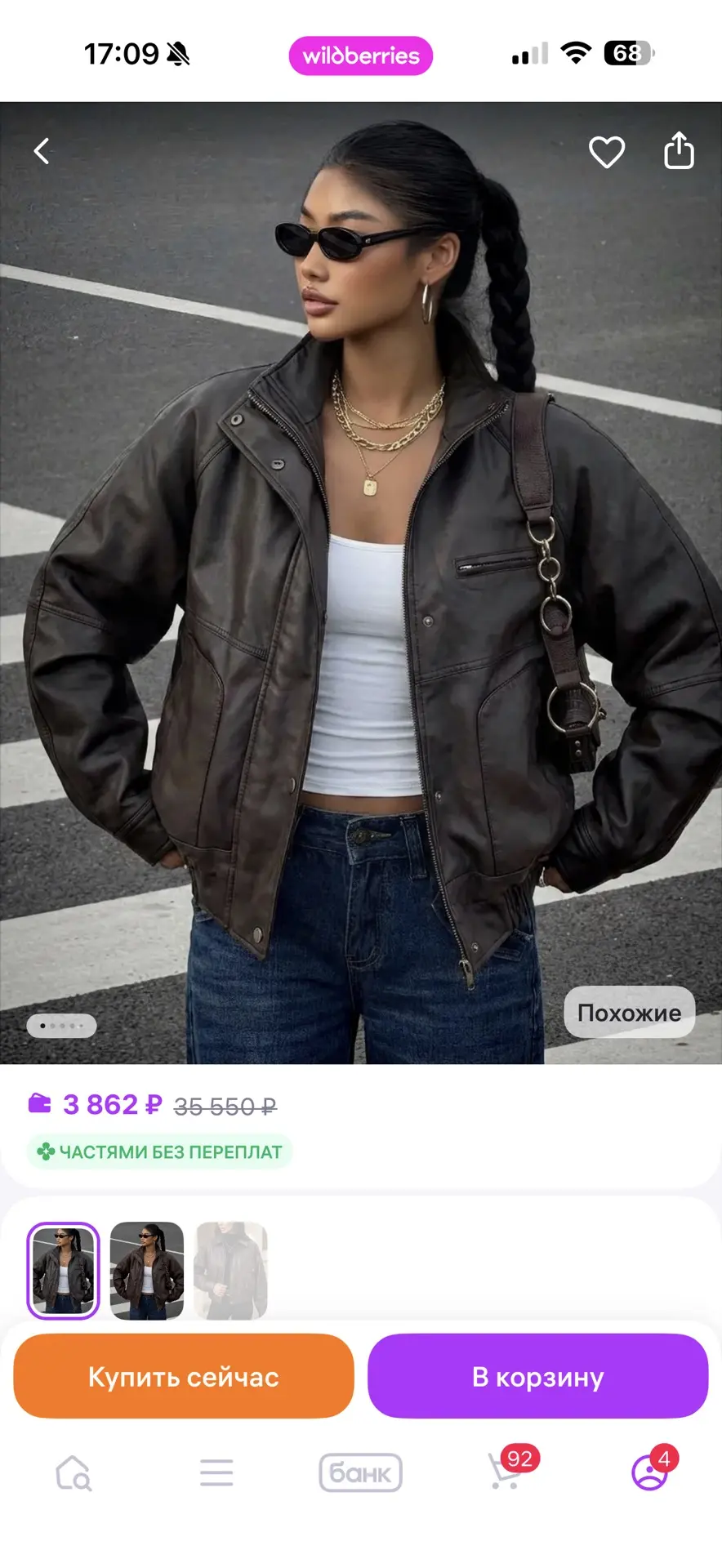The height and width of the screenshot is (1568, 722).
Task: Switch to the банк tab
Action: click(x=360, y=1472)
